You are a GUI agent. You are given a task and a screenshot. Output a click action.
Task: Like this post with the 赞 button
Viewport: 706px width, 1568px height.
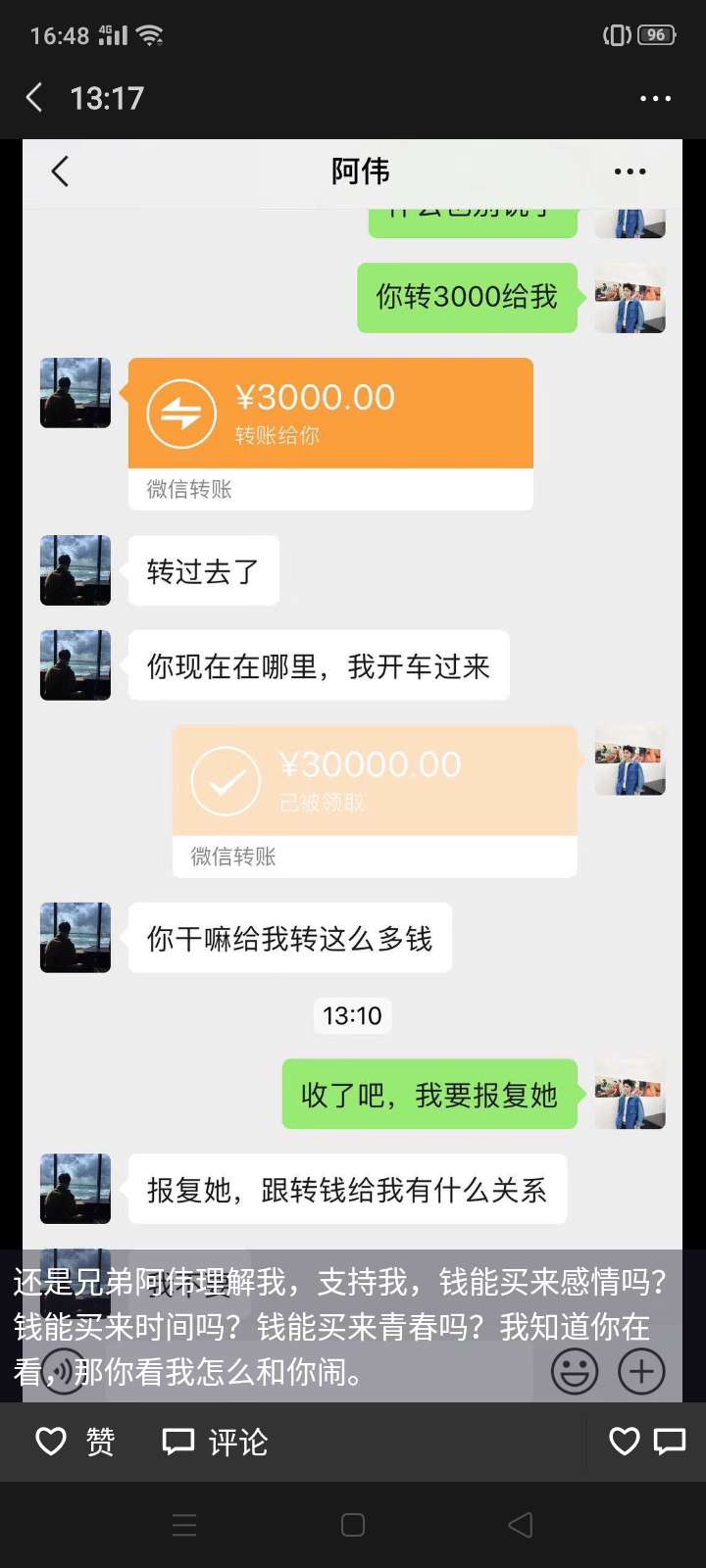click(75, 1442)
